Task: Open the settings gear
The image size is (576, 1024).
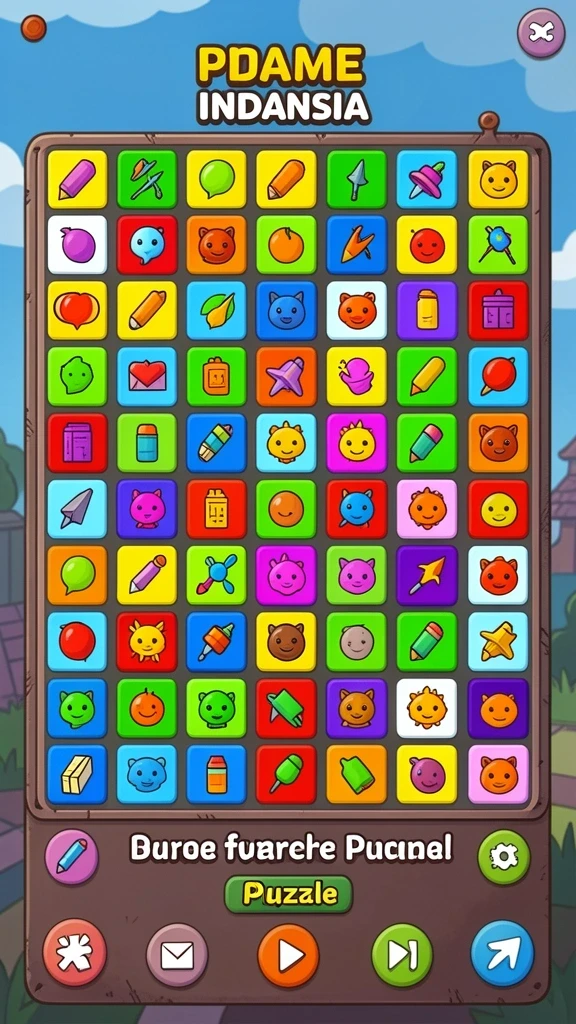Action: pos(504,857)
